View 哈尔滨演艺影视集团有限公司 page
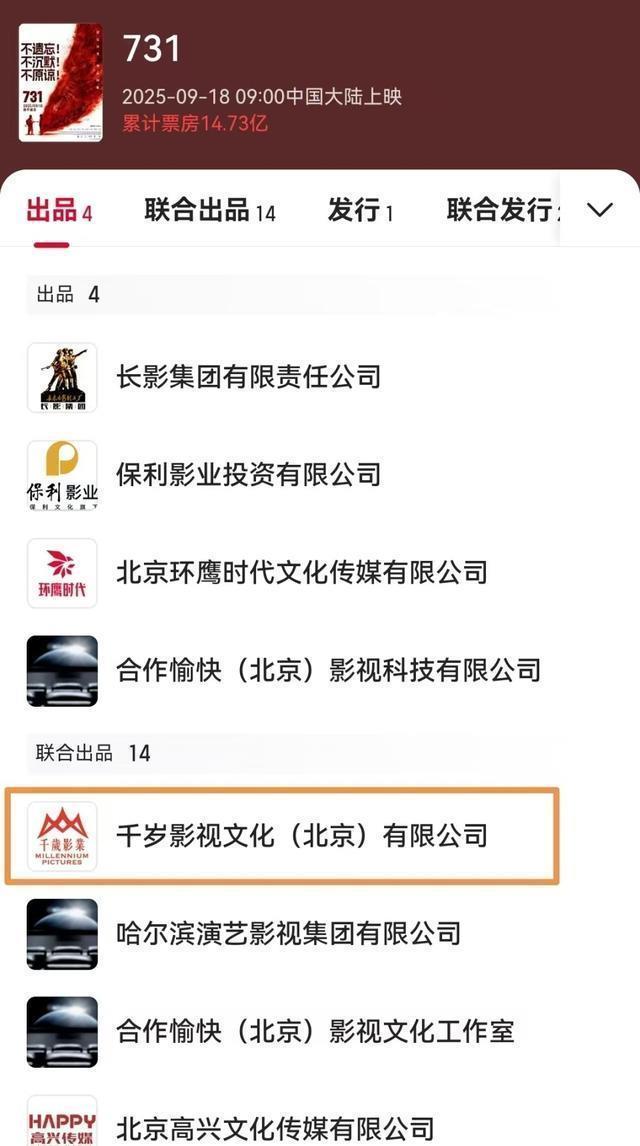This screenshot has height=1146, width=640. pos(289,933)
